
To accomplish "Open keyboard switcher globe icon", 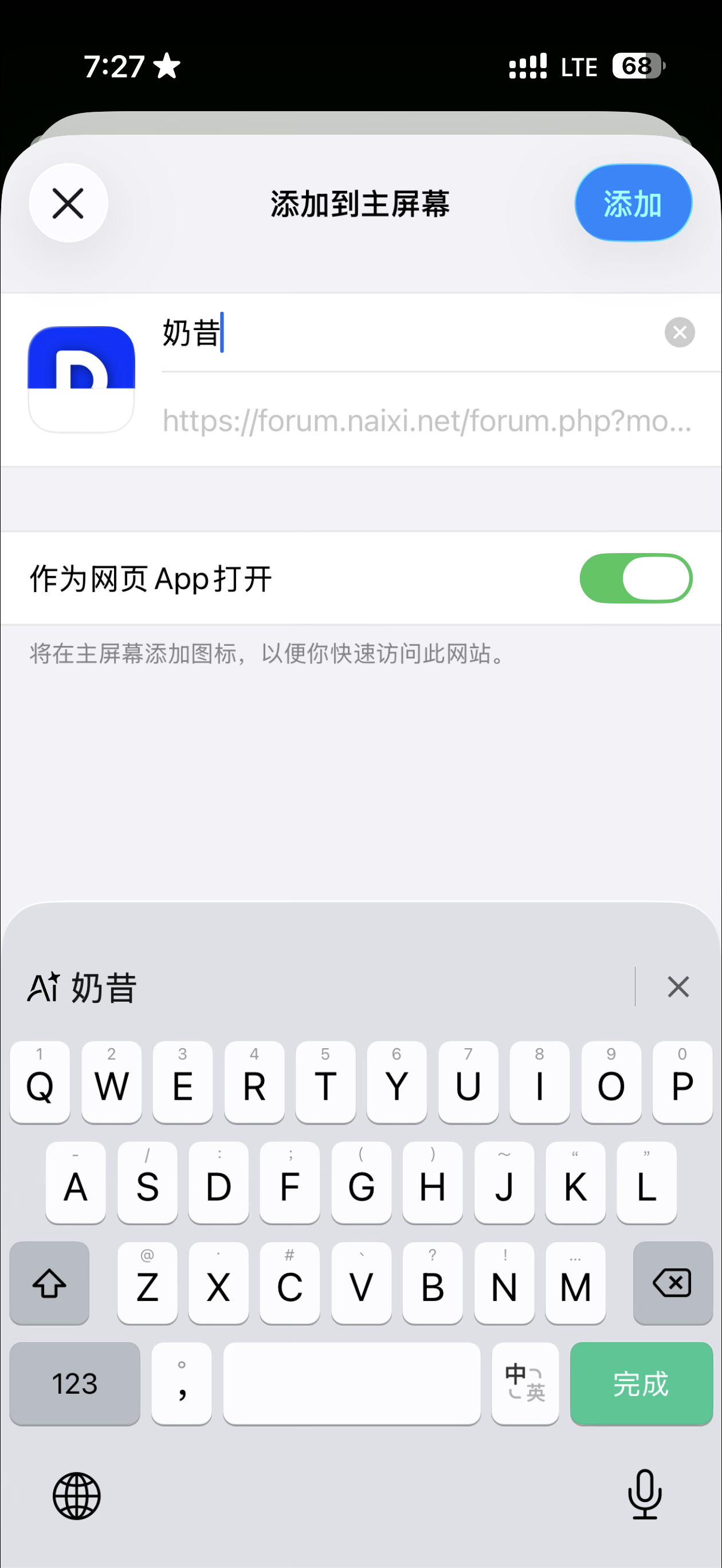I will pos(77,1496).
